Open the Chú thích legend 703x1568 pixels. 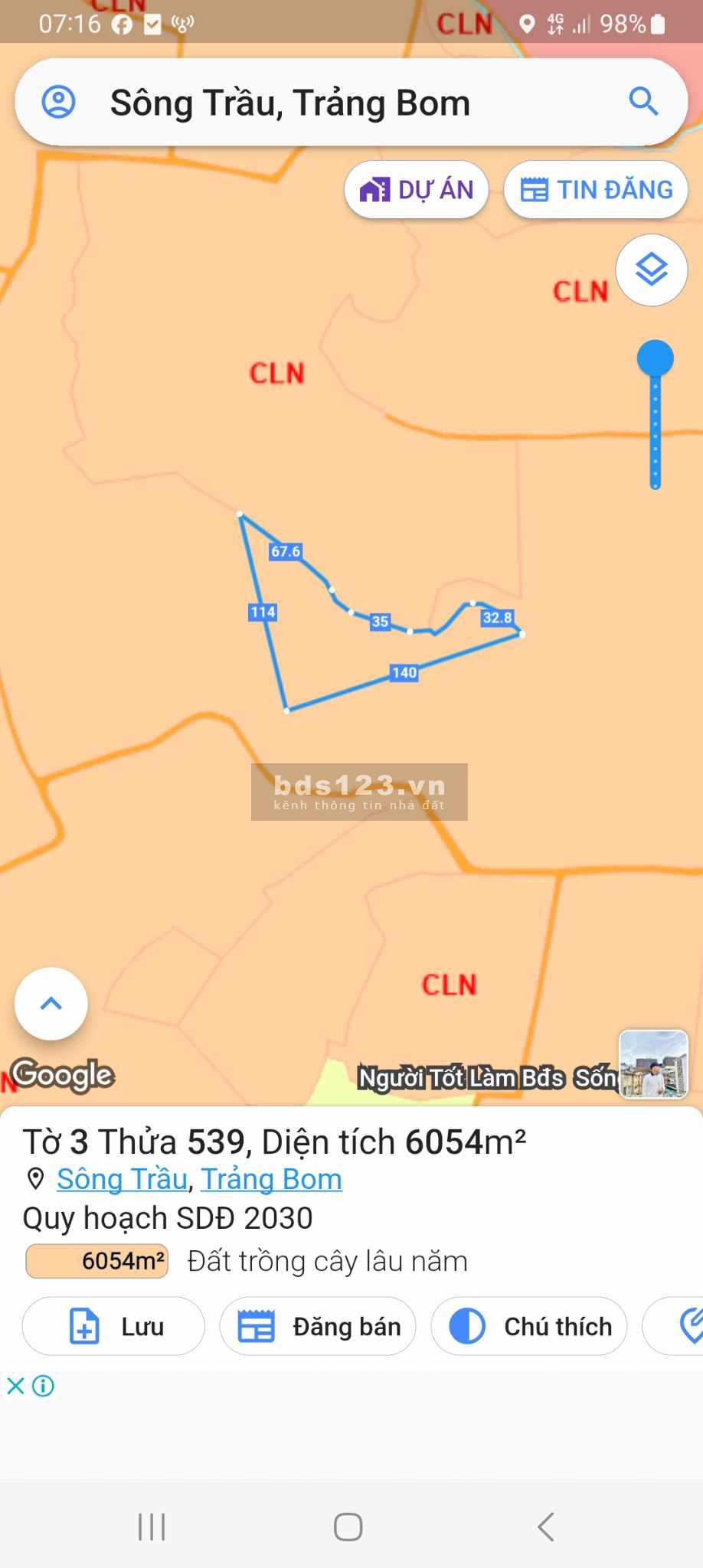click(x=529, y=1326)
